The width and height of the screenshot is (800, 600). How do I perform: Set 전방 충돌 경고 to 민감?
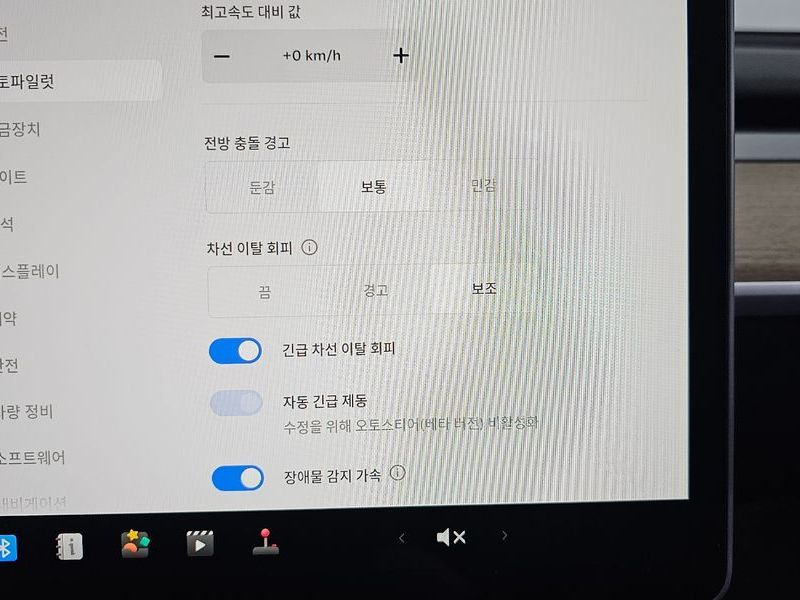click(x=483, y=187)
